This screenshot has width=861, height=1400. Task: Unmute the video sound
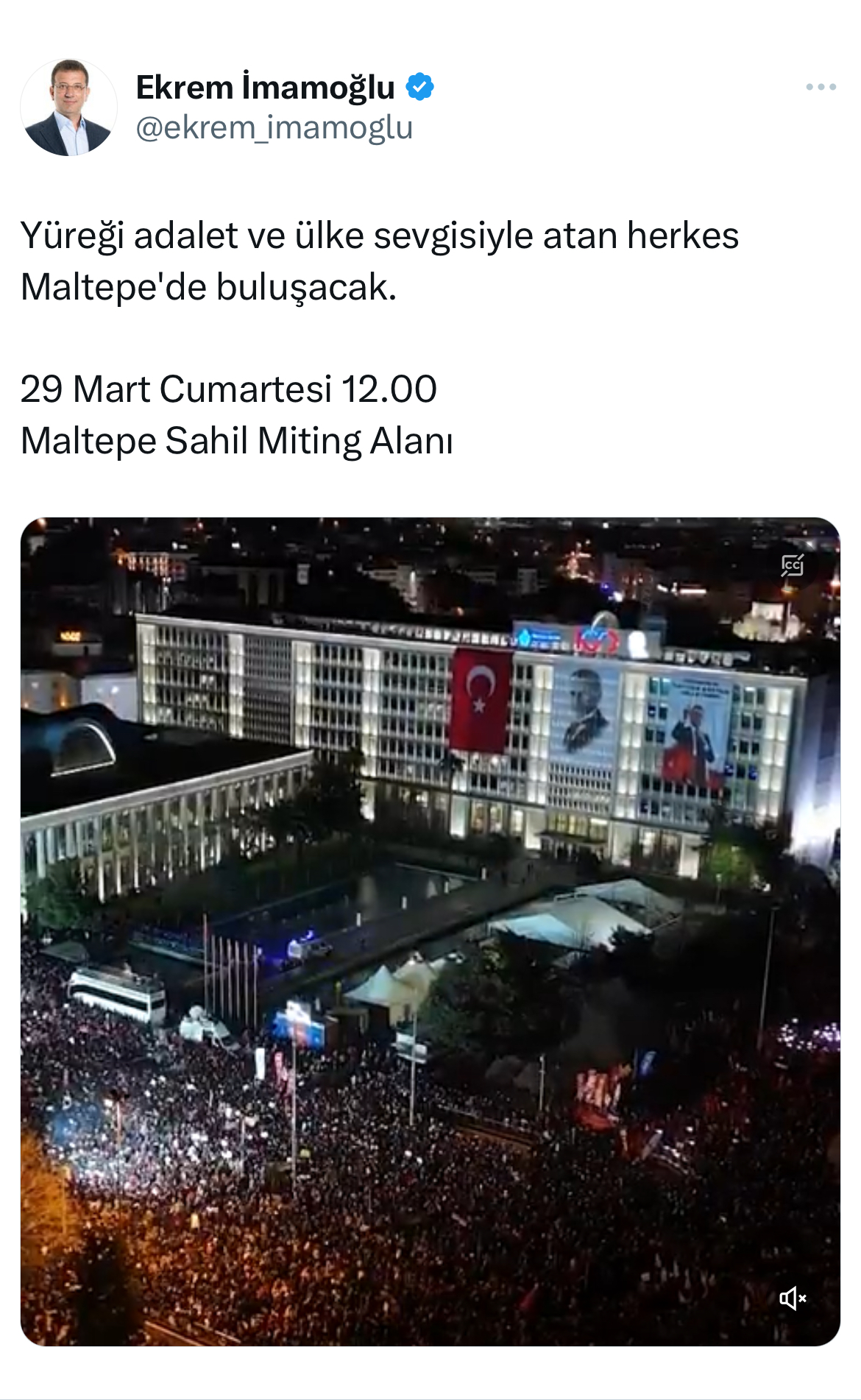[793, 1298]
